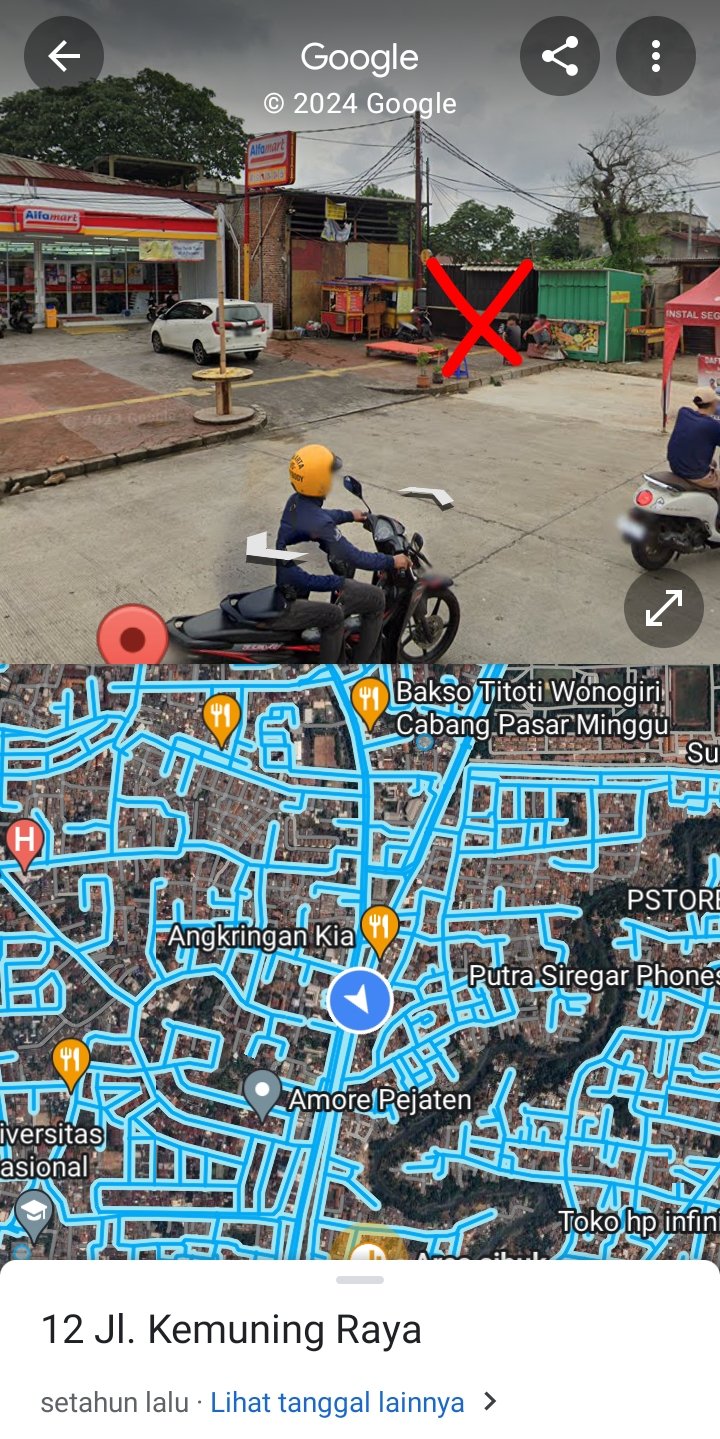Open Angkringan Kia restaurant pin
The width and height of the screenshot is (720, 1439).
(379, 928)
